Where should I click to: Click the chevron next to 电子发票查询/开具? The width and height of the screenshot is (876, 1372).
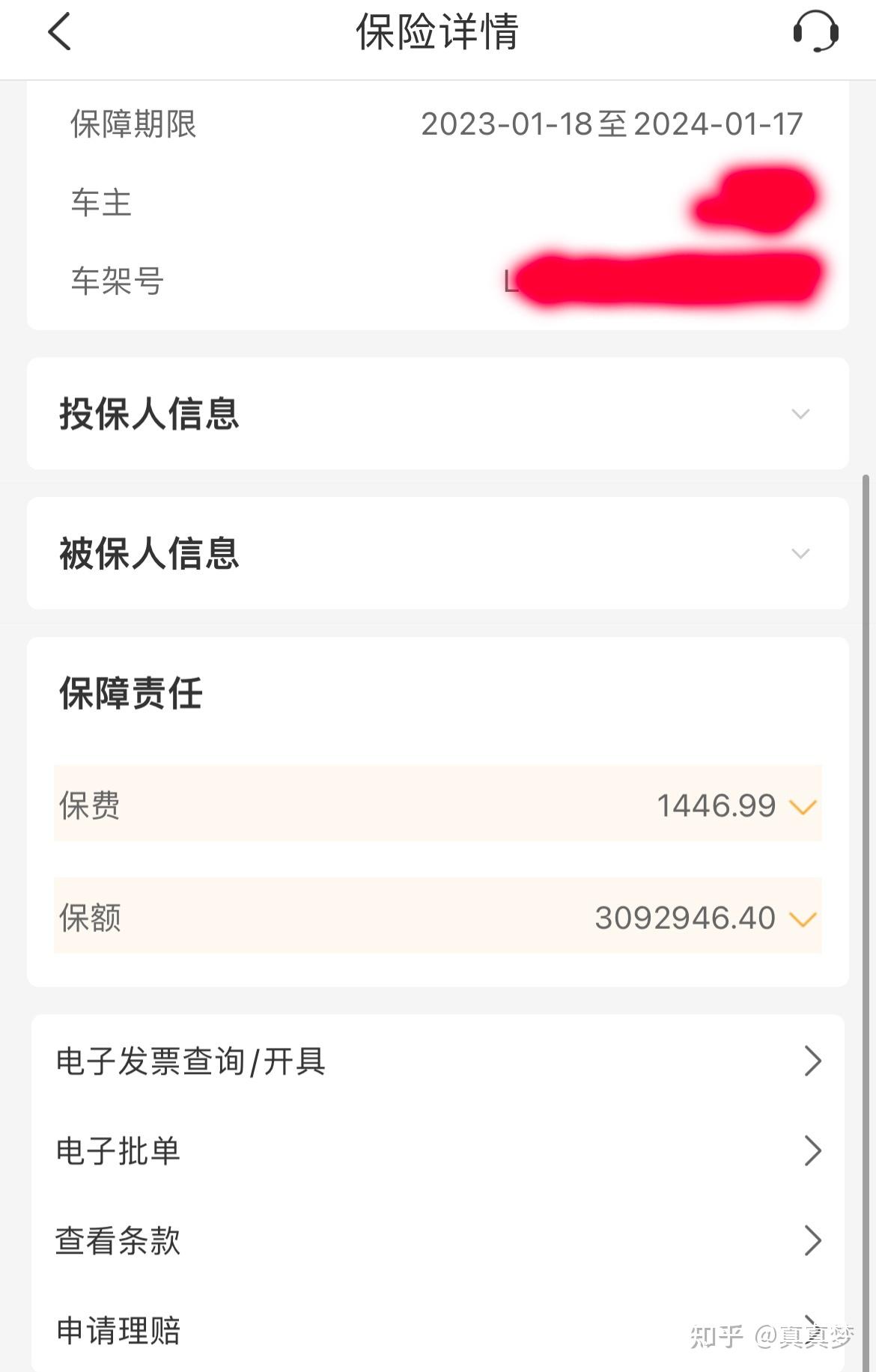coord(813,1061)
